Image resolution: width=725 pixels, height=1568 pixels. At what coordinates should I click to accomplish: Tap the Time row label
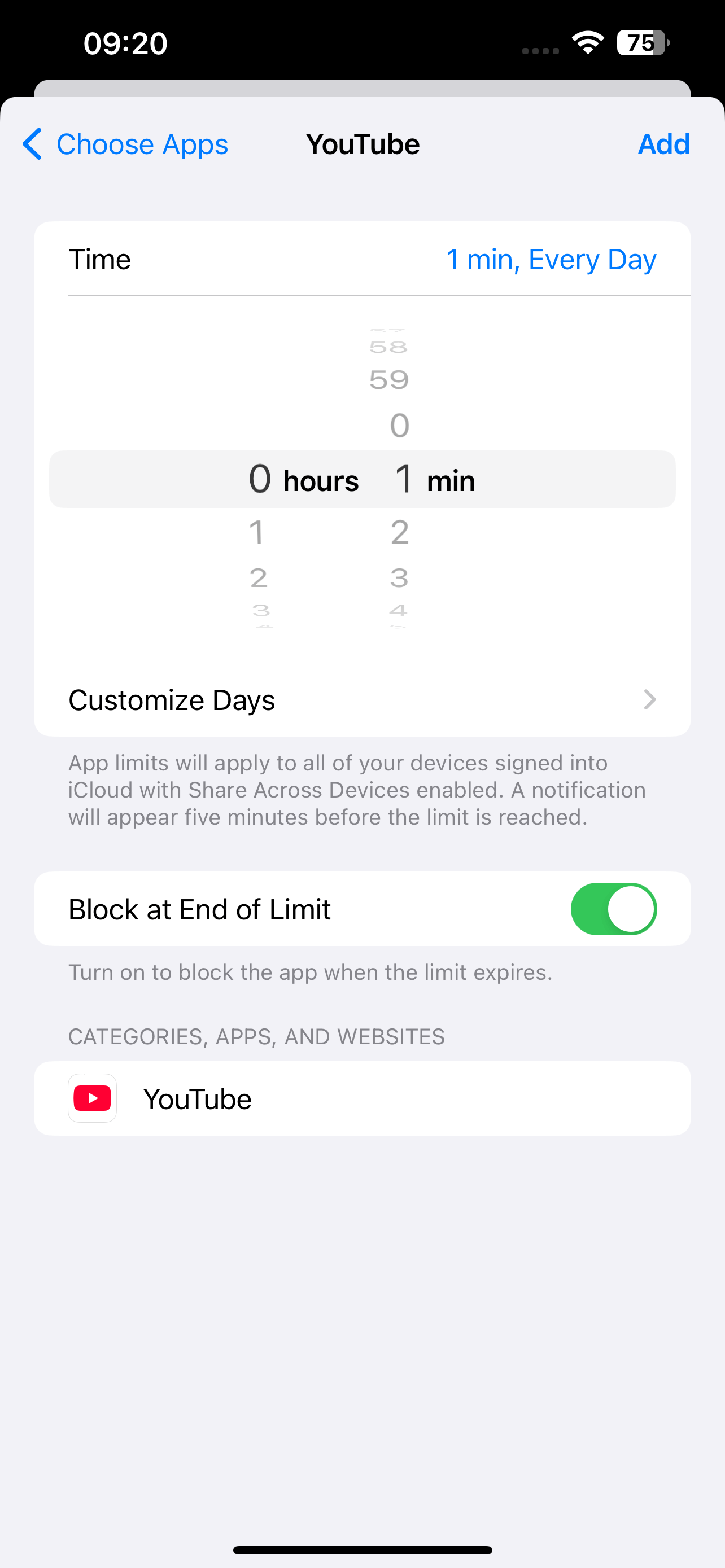point(100,259)
